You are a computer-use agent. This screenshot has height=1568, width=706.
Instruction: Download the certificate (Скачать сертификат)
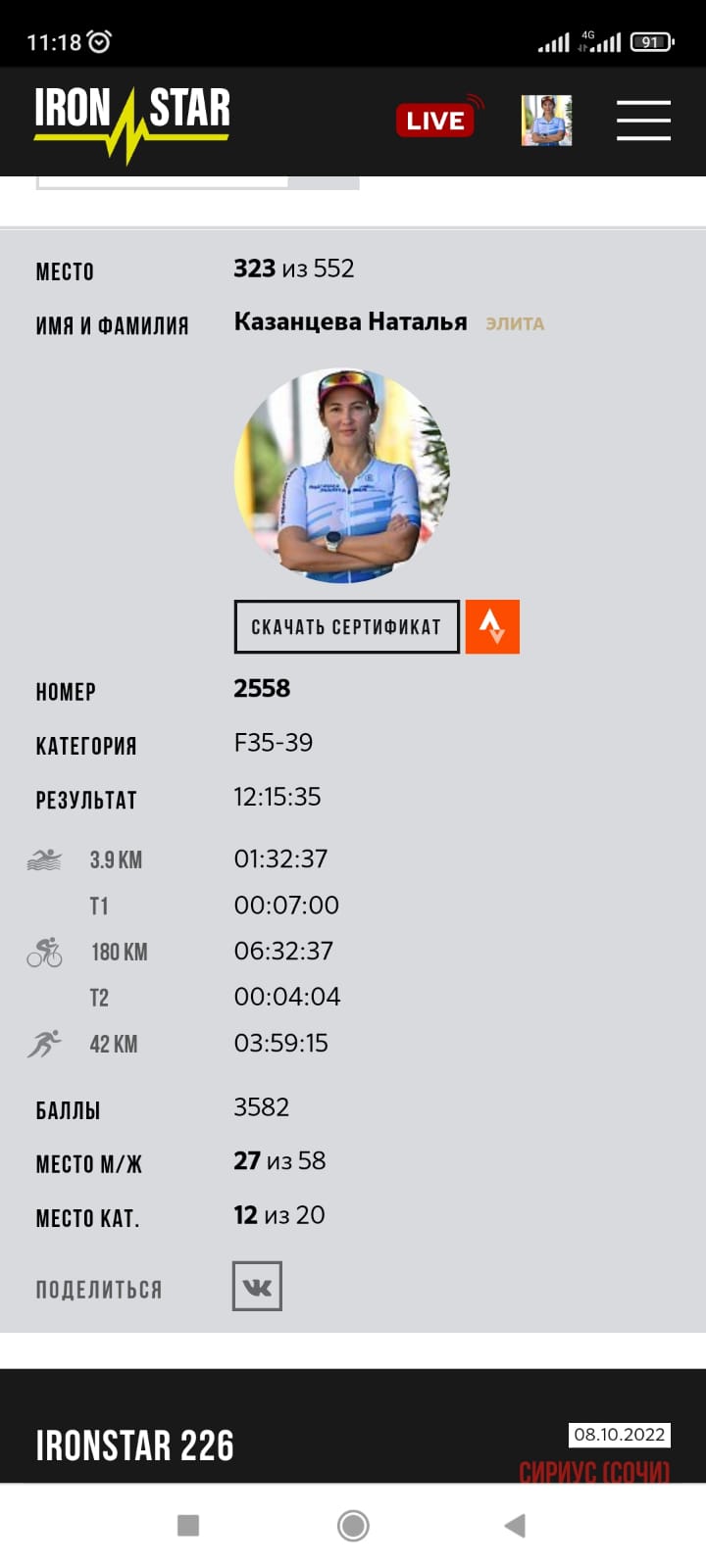[347, 627]
